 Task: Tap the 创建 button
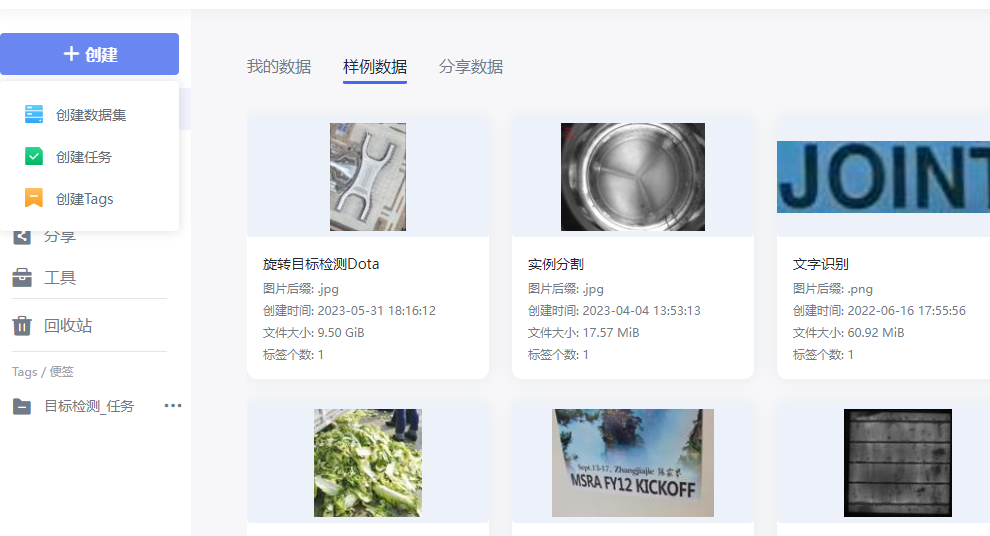pyautogui.click(x=90, y=54)
